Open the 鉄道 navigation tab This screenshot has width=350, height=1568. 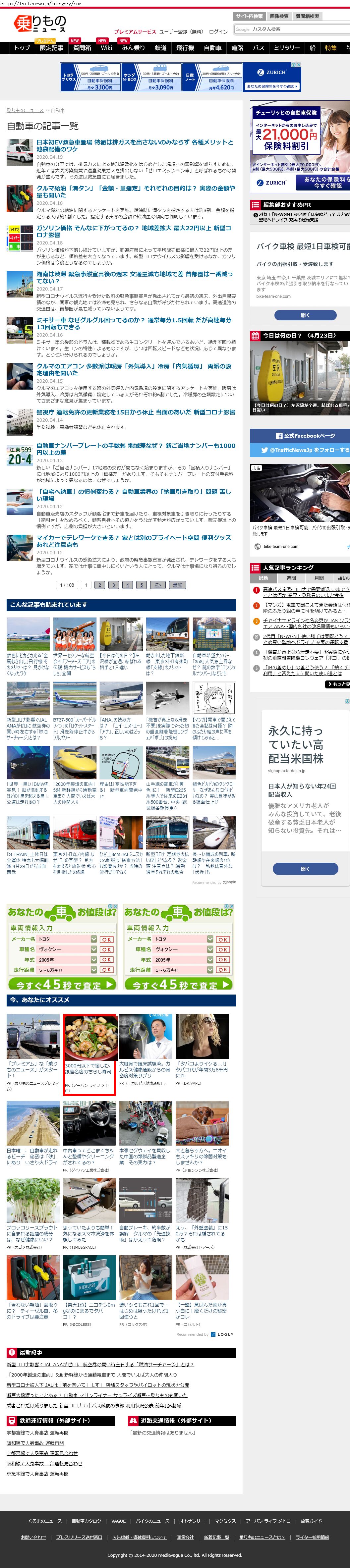pyautogui.click(x=161, y=47)
